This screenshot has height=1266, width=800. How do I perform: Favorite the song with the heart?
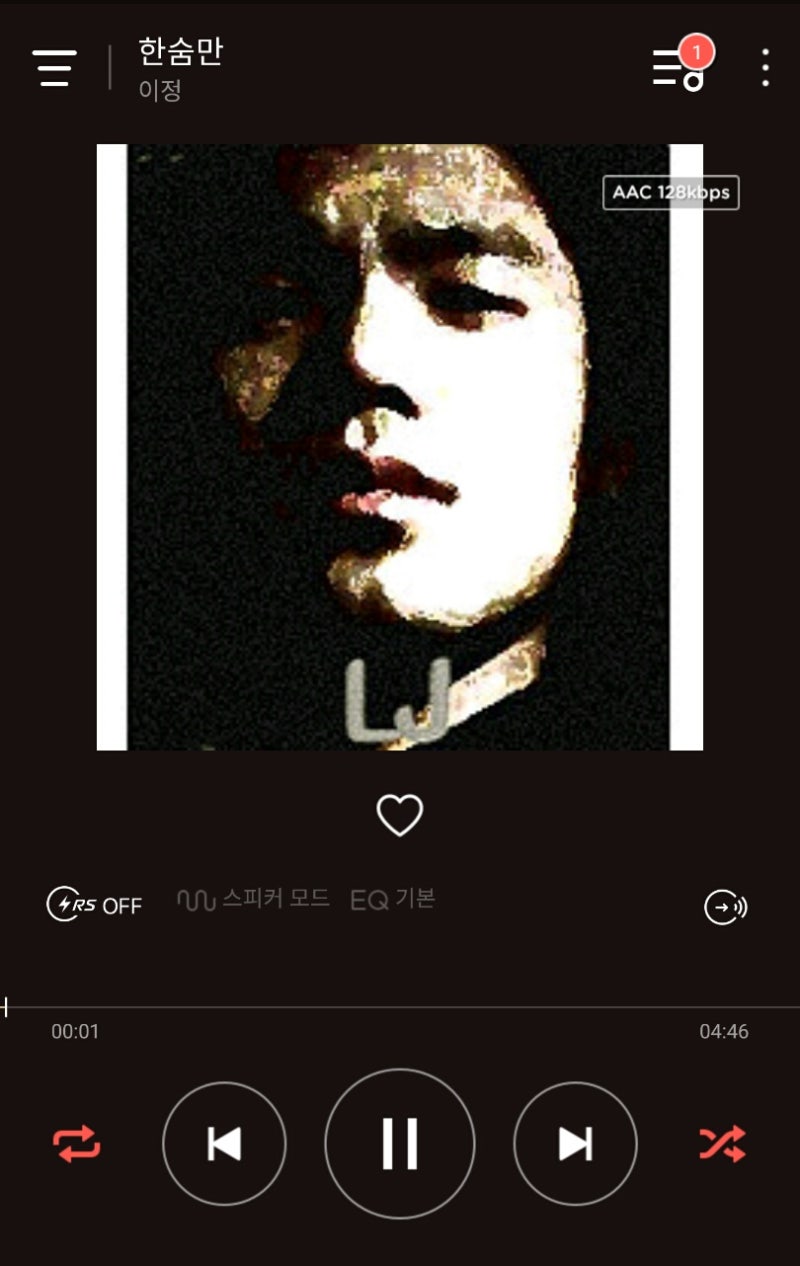click(x=400, y=815)
